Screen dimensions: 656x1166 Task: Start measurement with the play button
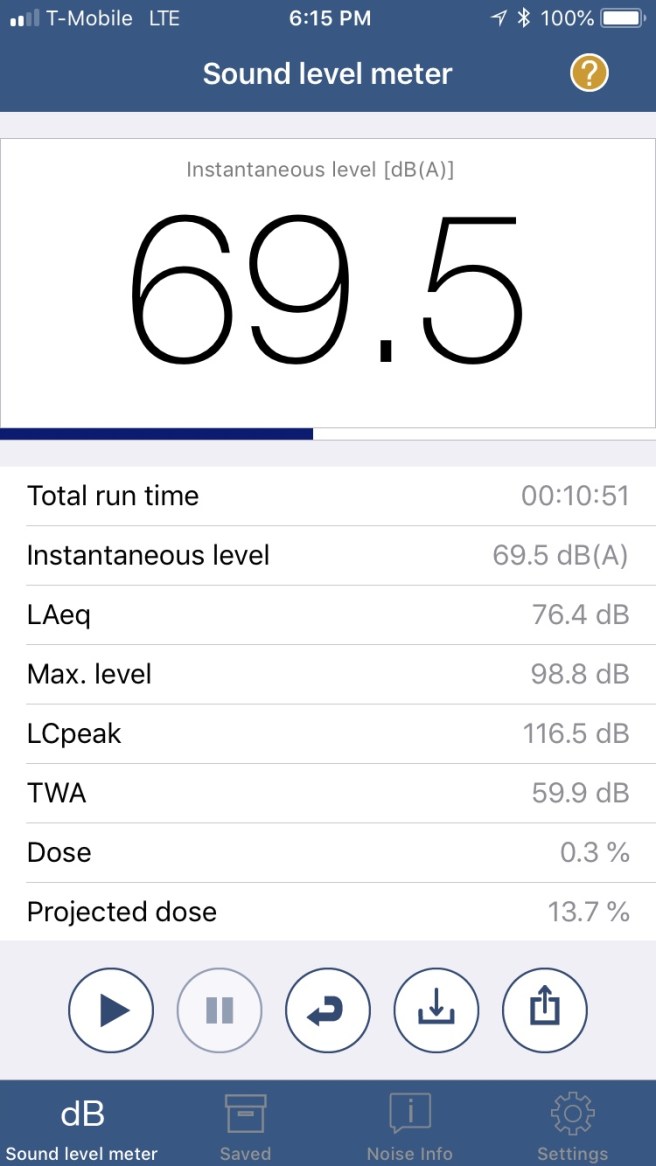pos(111,1011)
